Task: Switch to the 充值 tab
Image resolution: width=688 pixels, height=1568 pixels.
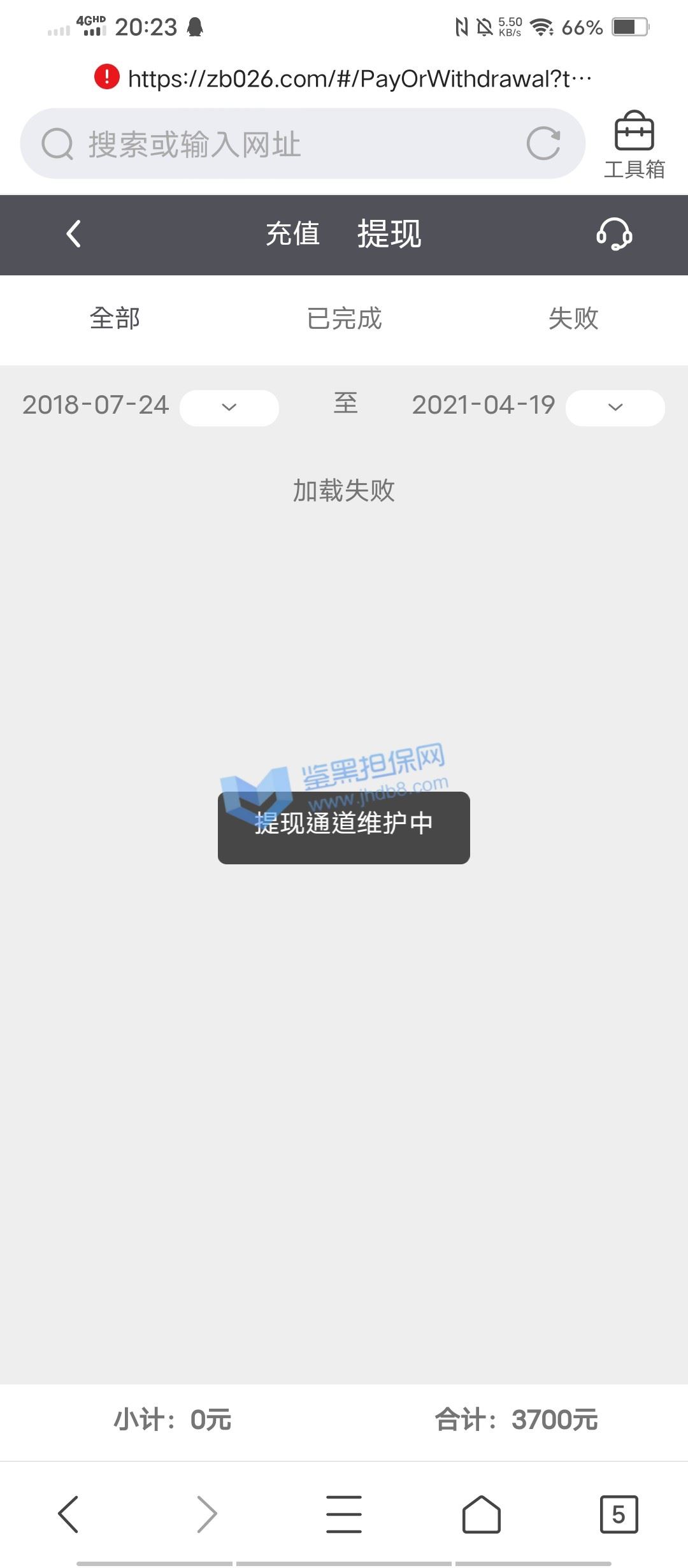Action: [292, 234]
